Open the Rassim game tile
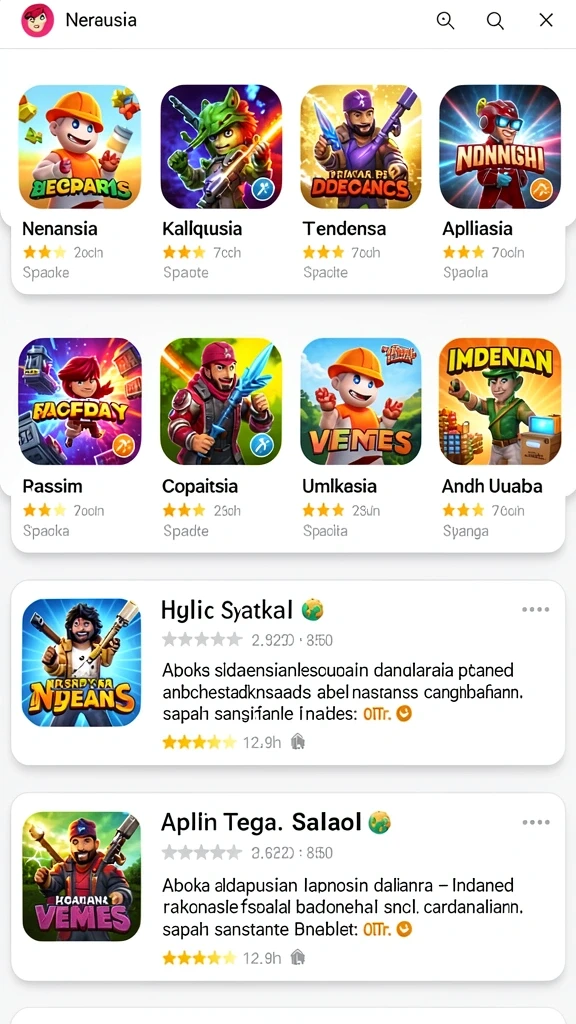This screenshot has height=1024, width=576. tap(80, 439)
